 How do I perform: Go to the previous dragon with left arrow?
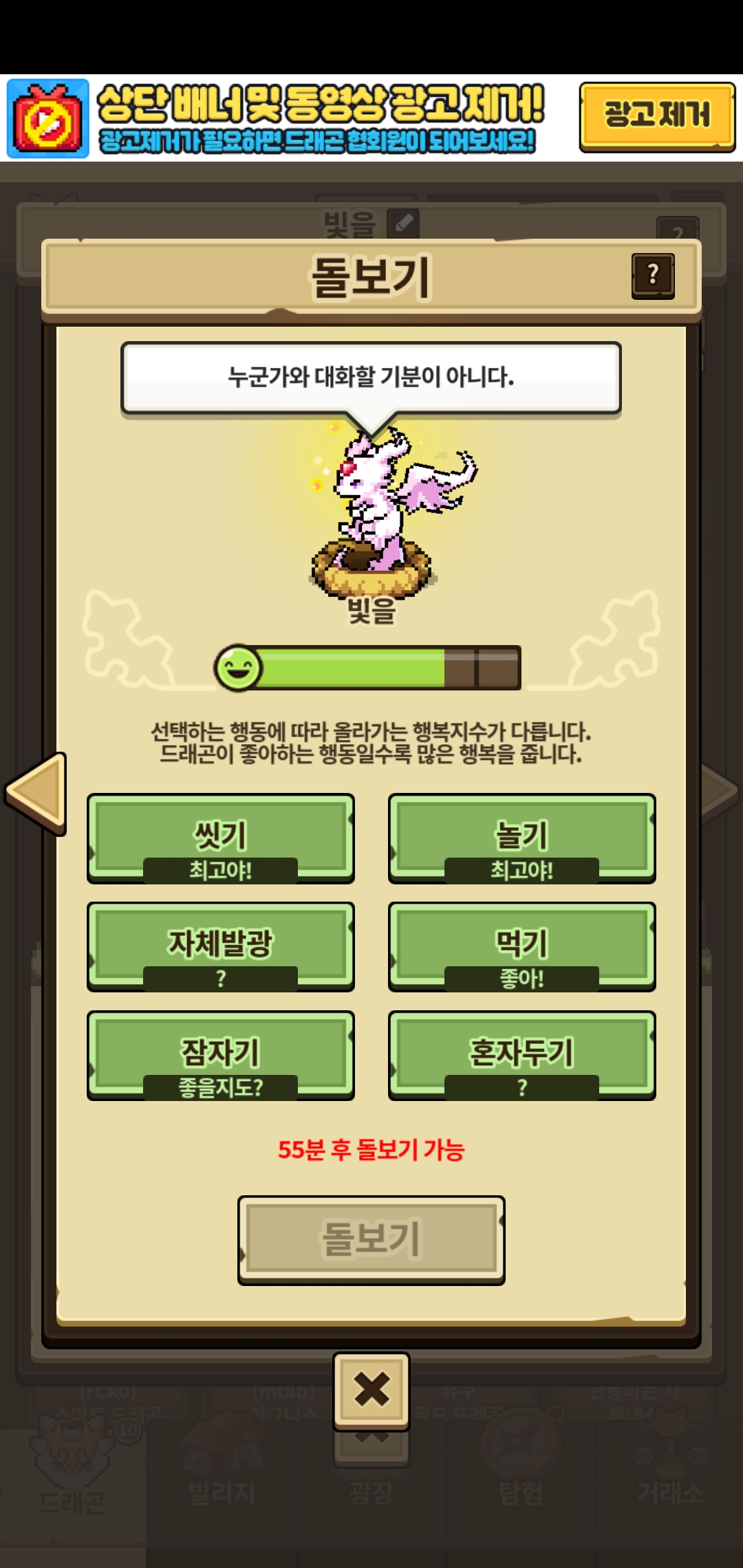[x=36, y=793]
